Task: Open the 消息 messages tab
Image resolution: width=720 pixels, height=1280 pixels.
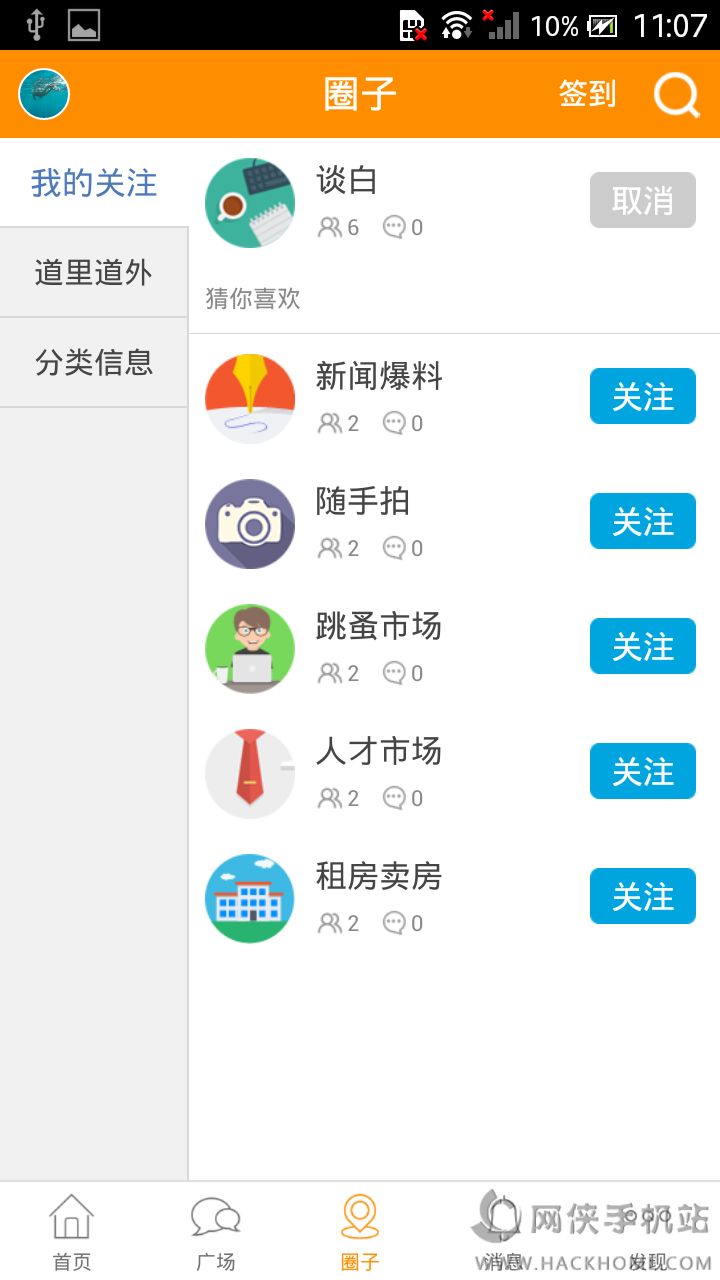Action: pos(503,1232)
